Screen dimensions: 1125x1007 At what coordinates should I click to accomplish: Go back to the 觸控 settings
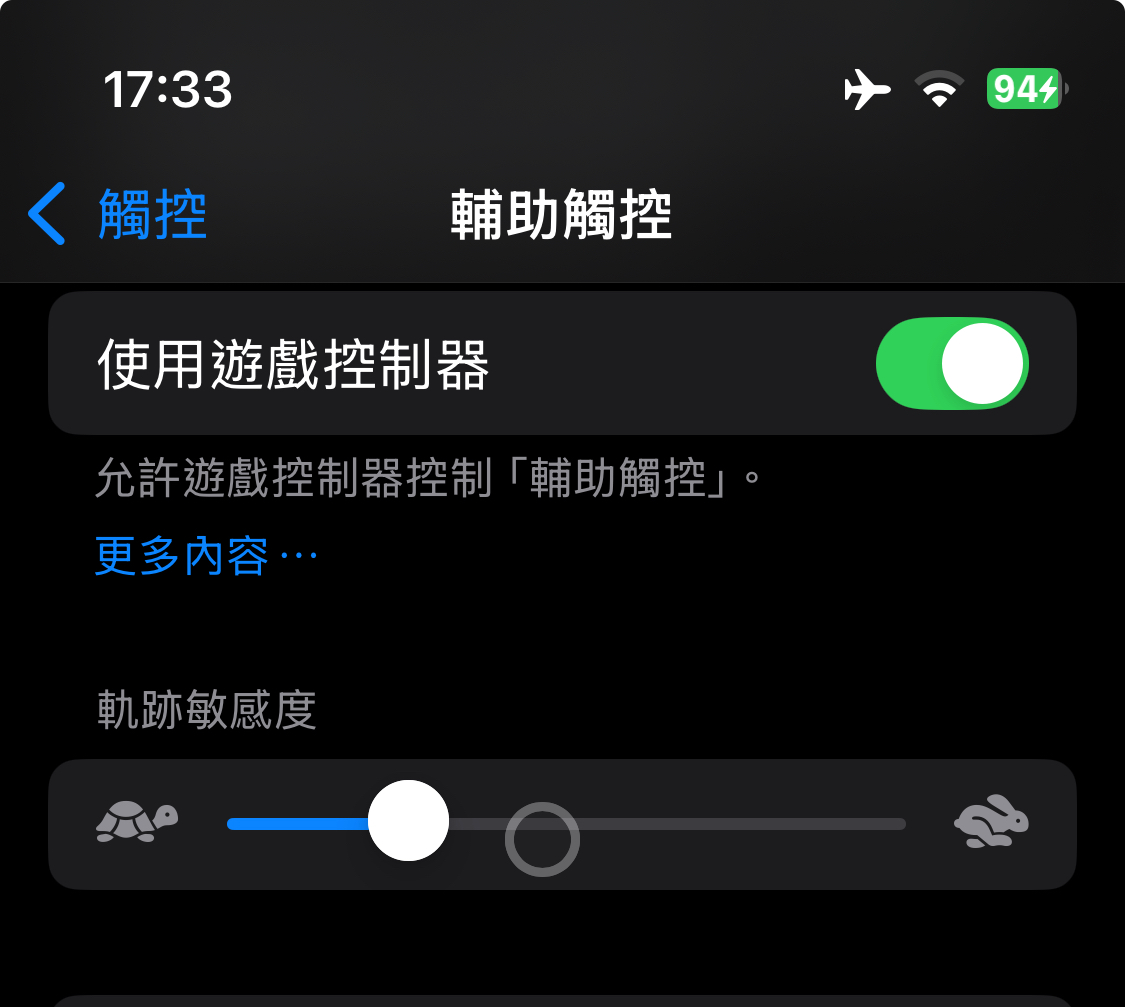pyautogui.click(x=120, y=214)
